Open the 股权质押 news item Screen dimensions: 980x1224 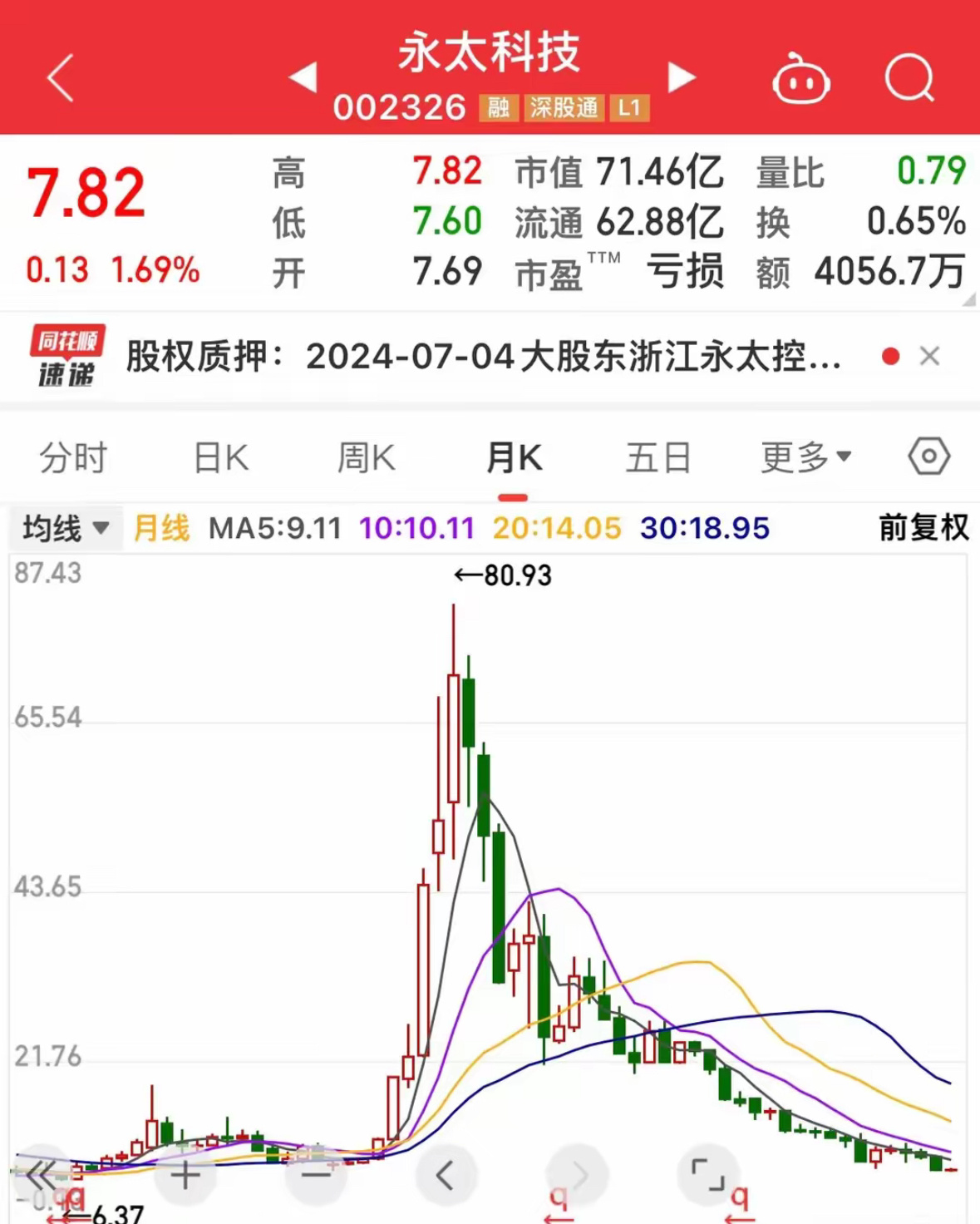coord(482,357)
